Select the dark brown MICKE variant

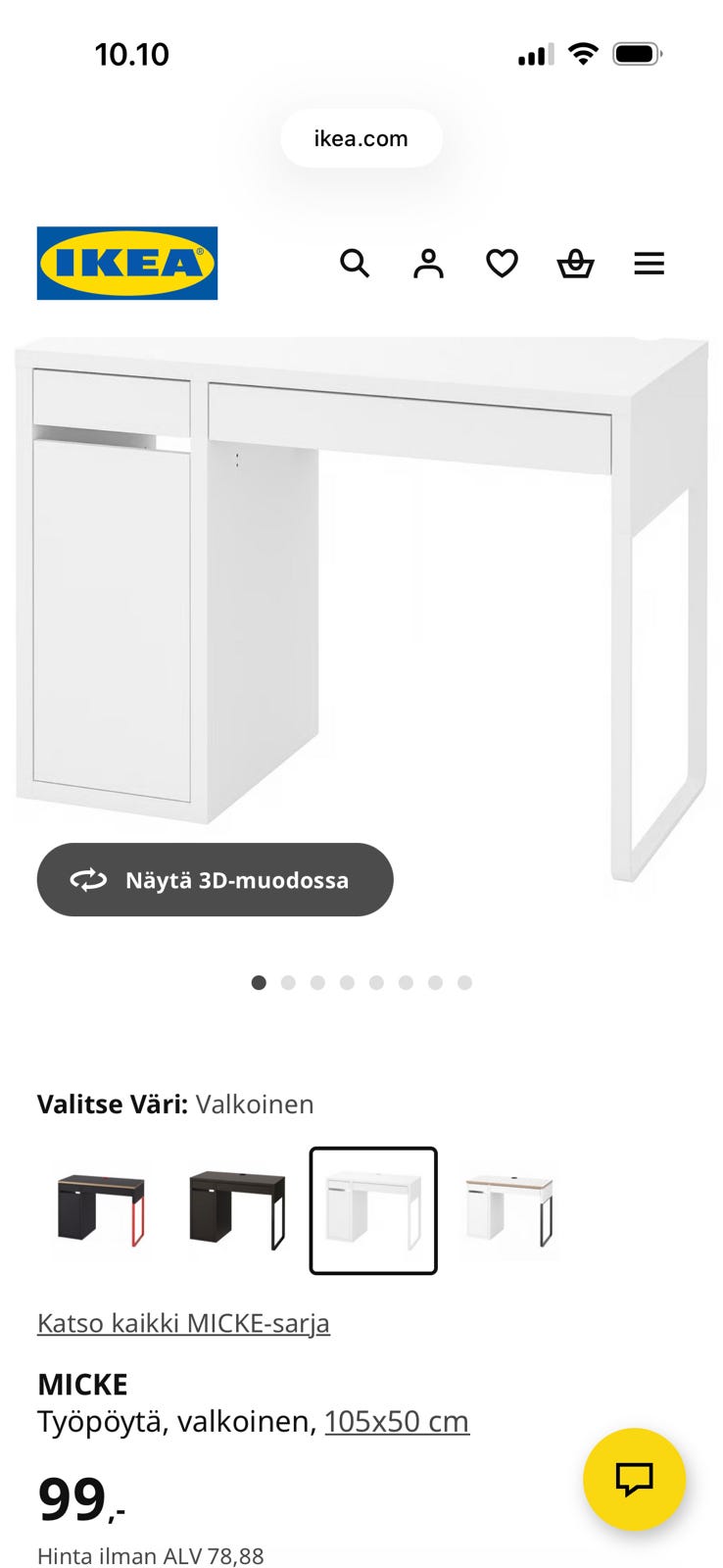coord(237,1209)
